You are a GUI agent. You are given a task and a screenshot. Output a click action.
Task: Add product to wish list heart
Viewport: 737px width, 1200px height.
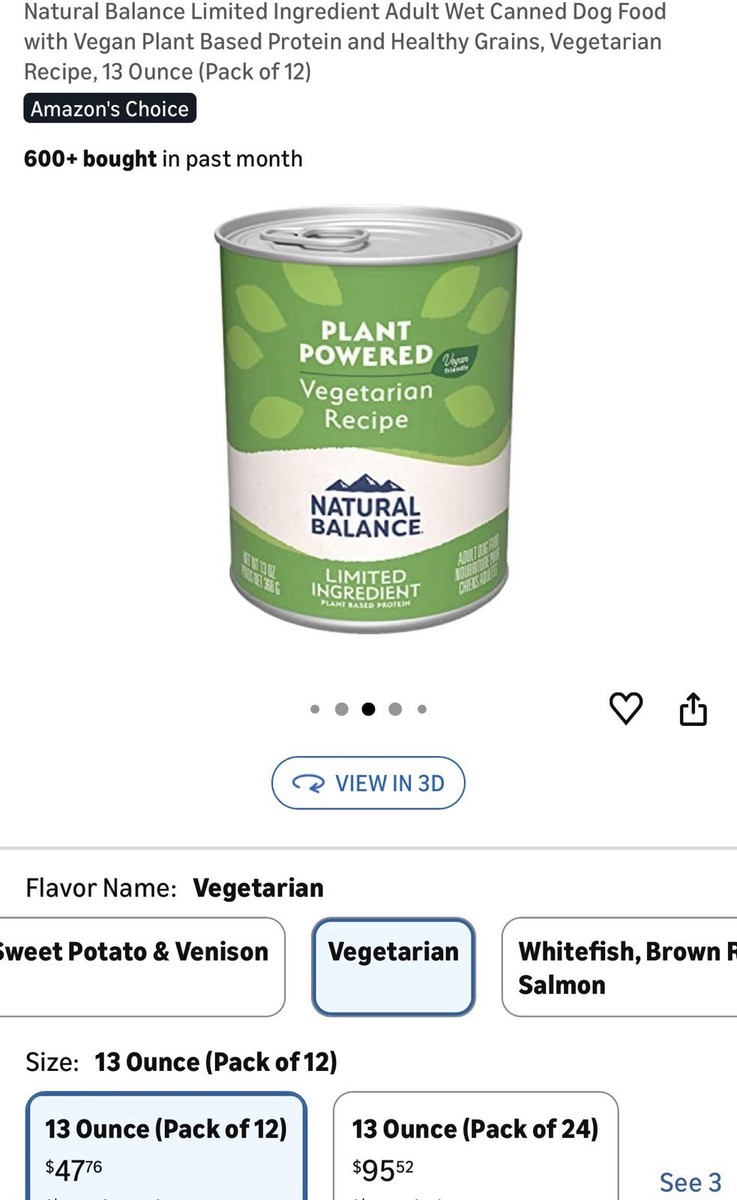pyautogui.click(x=626, y=709)
